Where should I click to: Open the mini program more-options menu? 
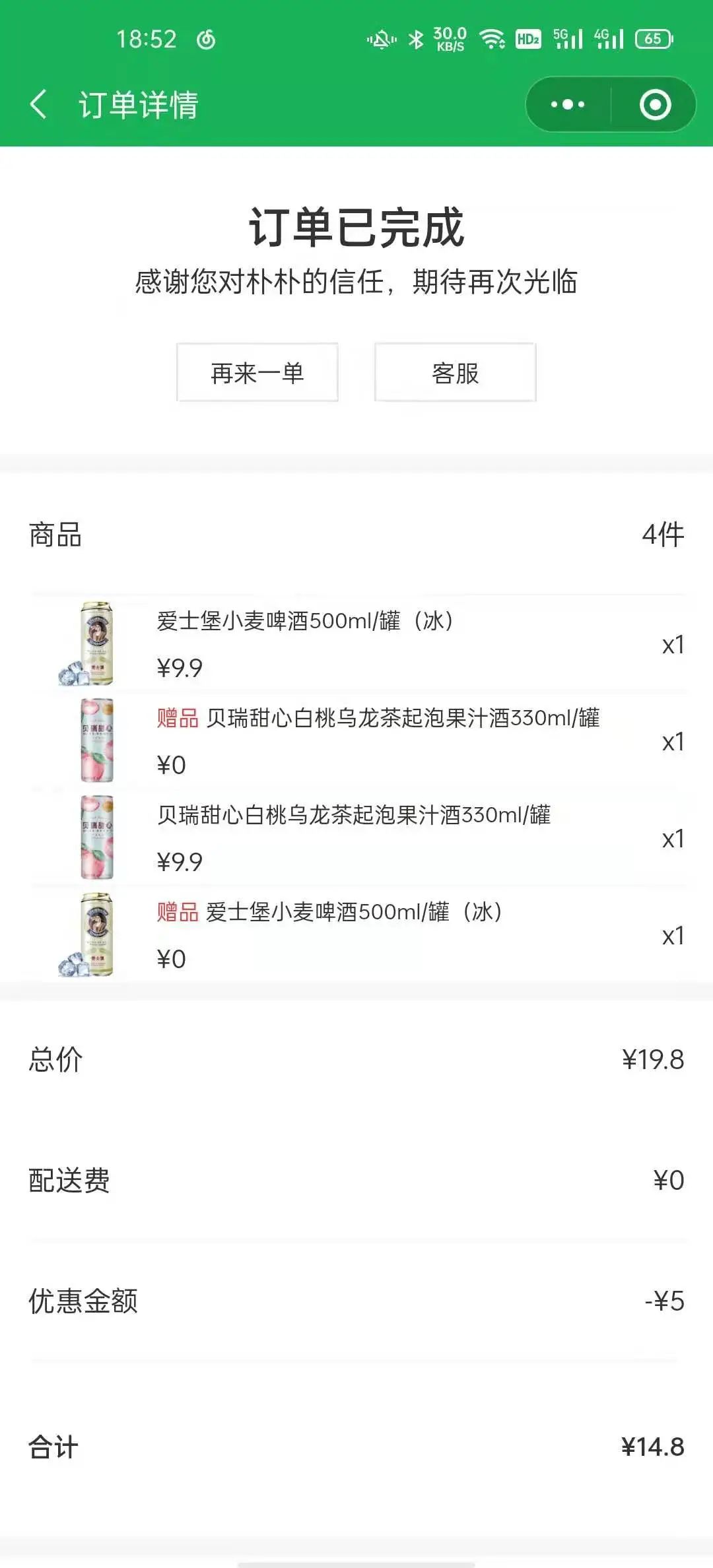[x=568, y=104]
